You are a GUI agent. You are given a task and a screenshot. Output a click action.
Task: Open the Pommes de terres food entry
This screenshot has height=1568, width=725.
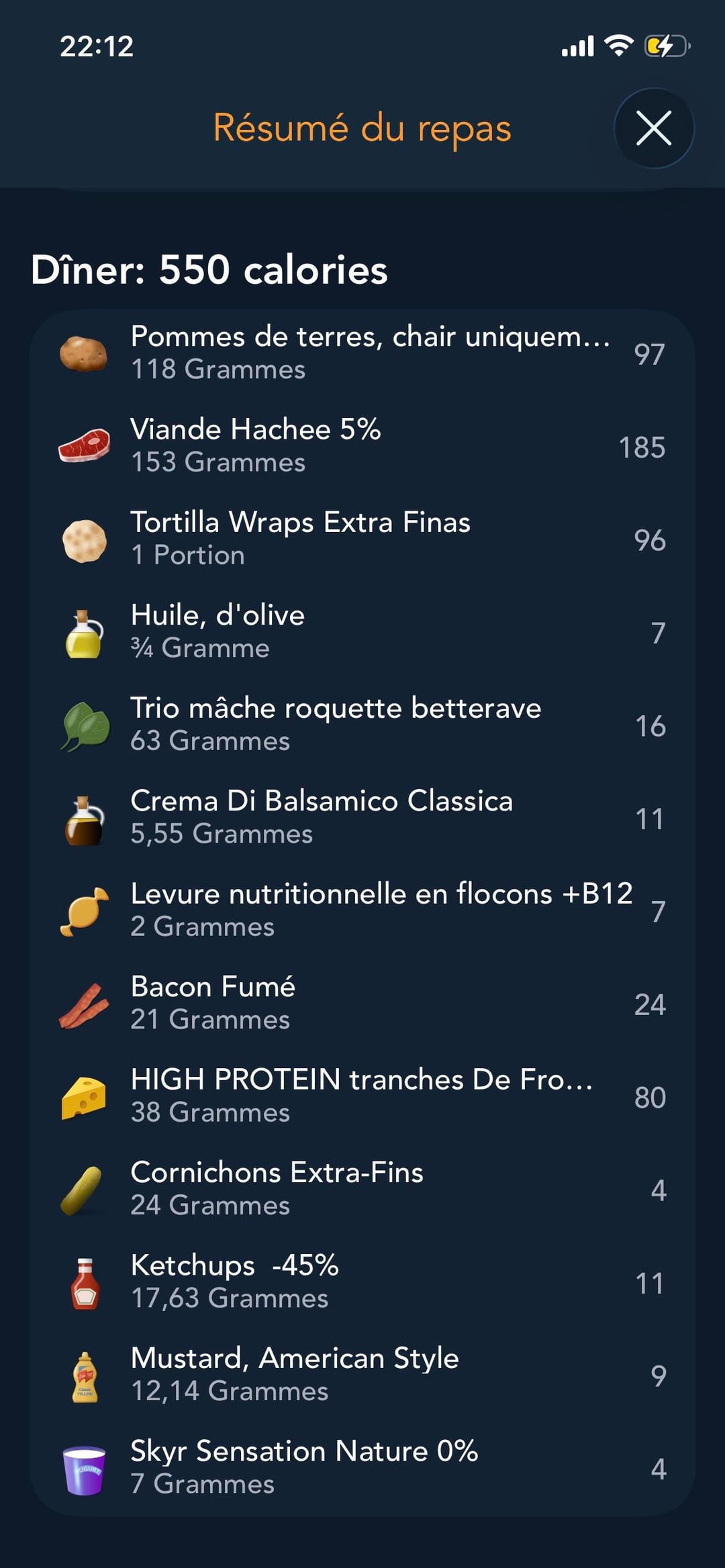(362, 353)
